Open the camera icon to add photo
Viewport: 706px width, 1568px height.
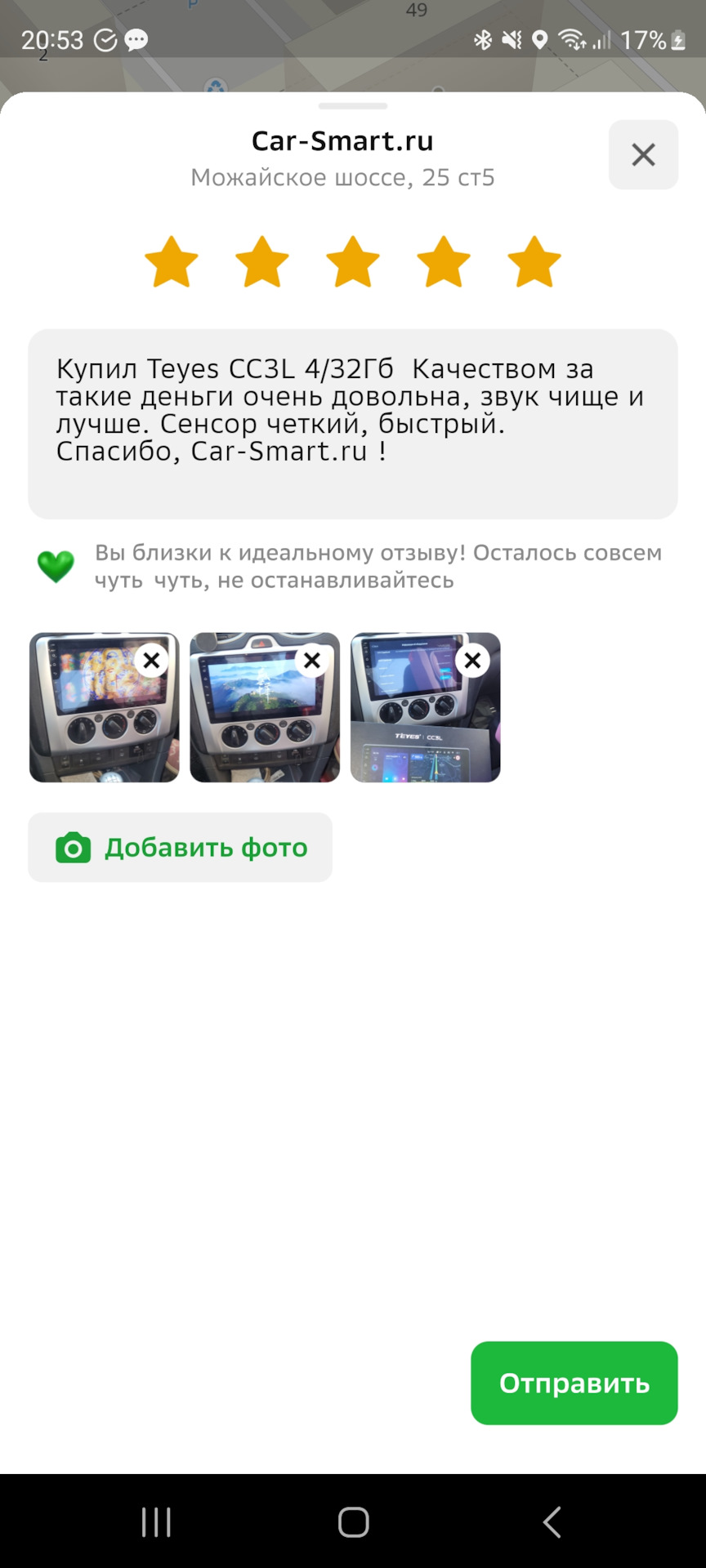click(74, 848)
